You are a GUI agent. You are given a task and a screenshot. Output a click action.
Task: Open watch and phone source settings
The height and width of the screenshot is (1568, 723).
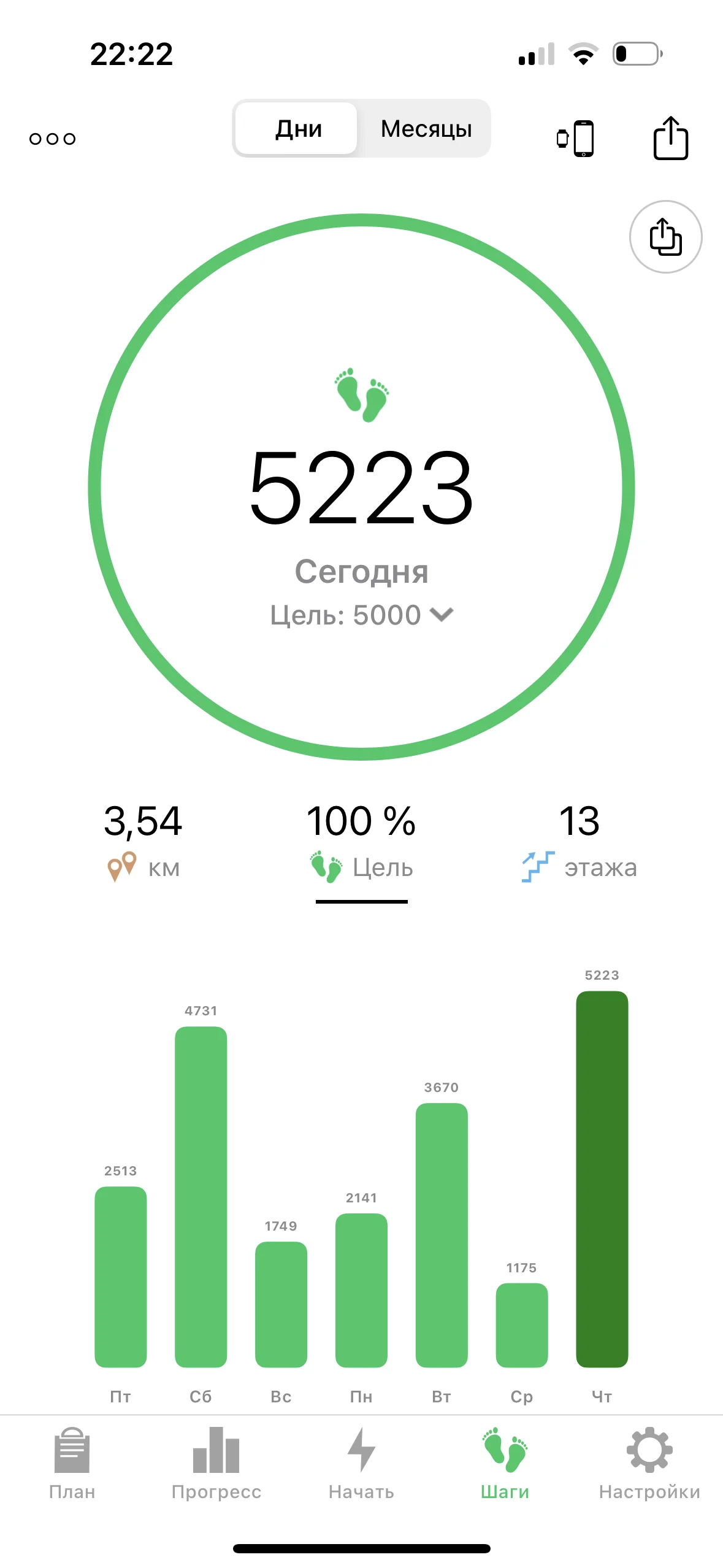click(x=575, y=138)
